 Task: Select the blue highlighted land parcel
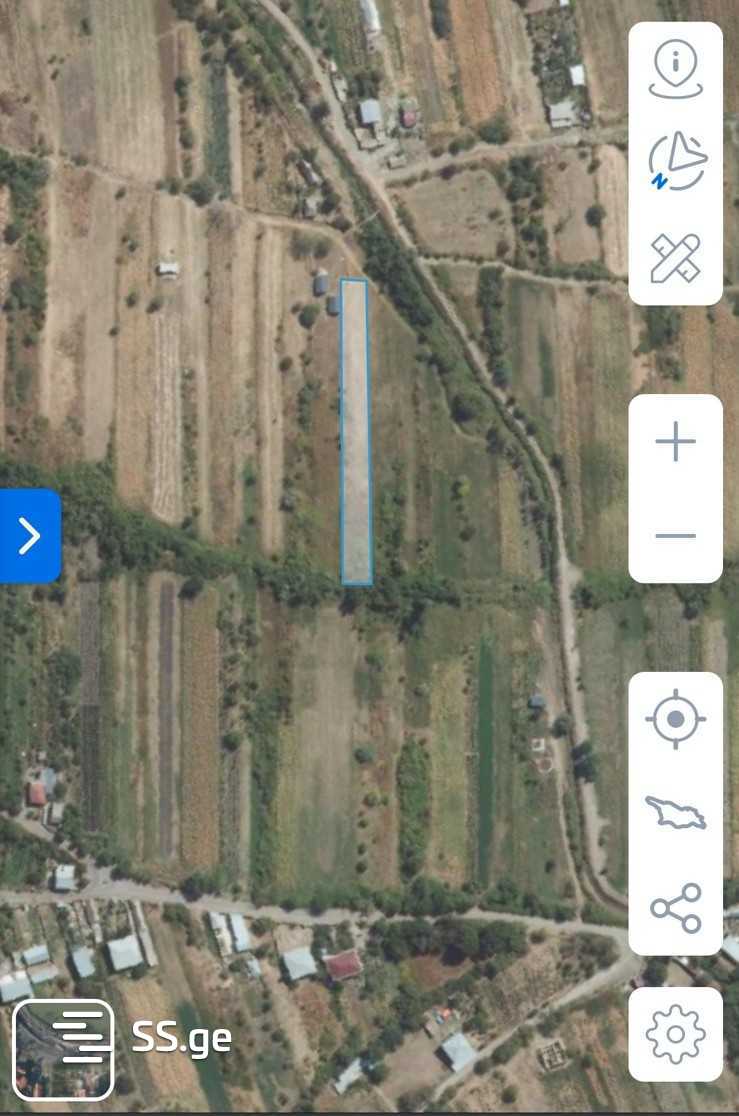coord(356,432)
